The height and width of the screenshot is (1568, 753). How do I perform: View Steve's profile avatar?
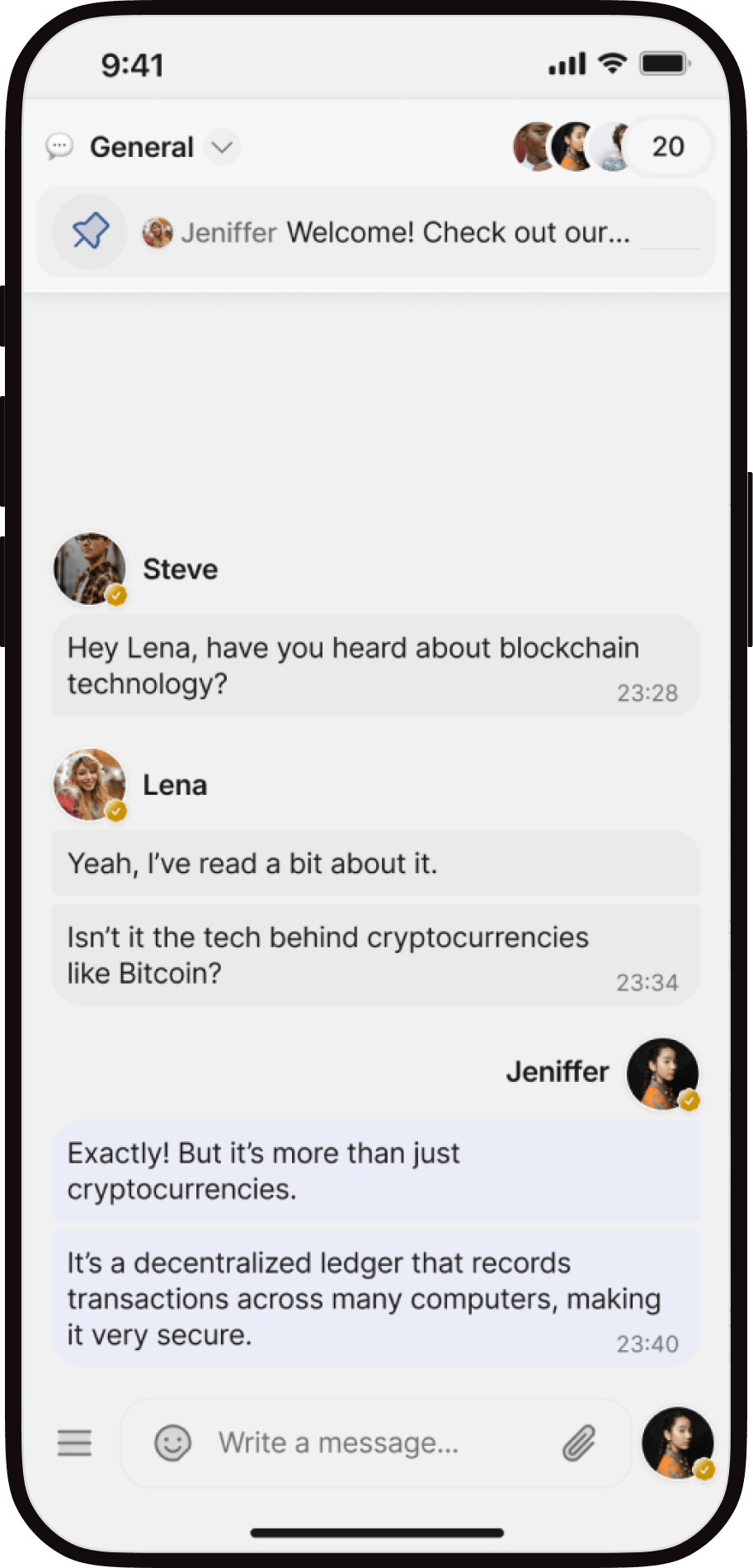[x=90, y=569]
